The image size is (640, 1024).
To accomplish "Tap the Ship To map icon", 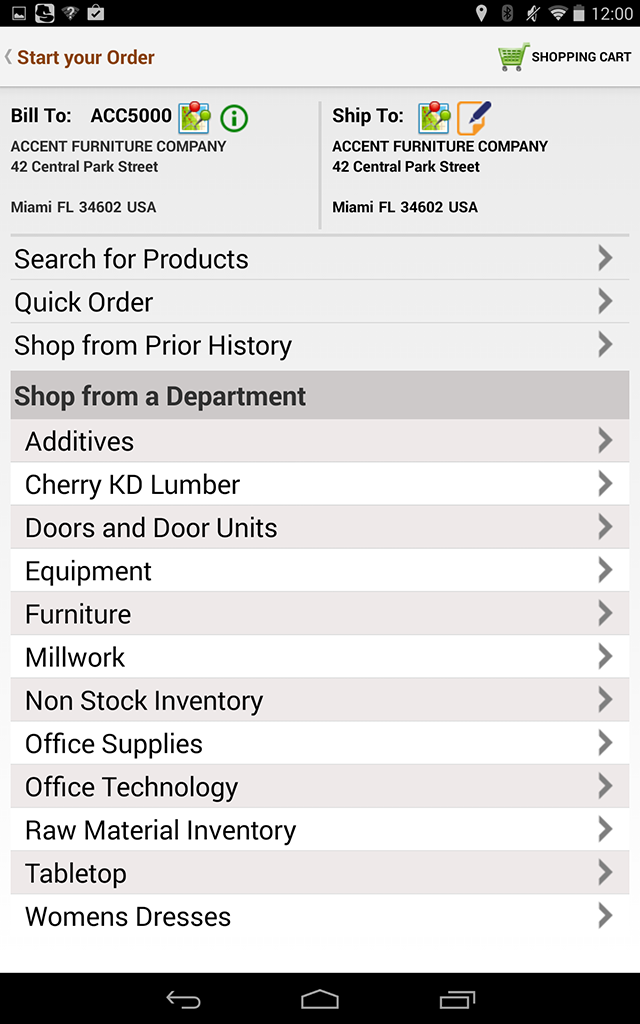I will (434, 118).
